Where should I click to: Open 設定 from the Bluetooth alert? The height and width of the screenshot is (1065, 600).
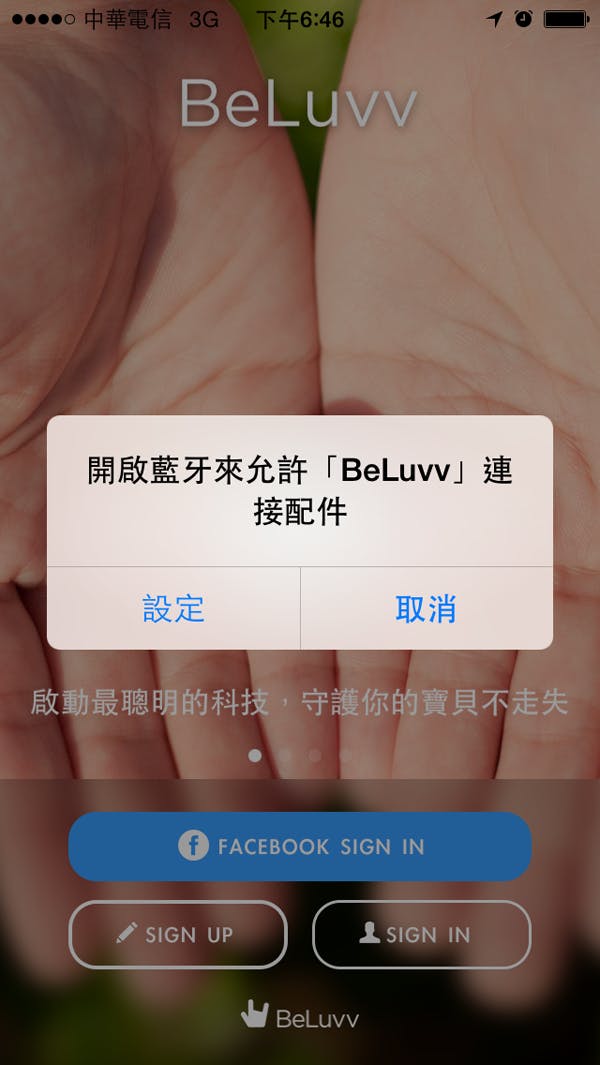coord(174,608)
